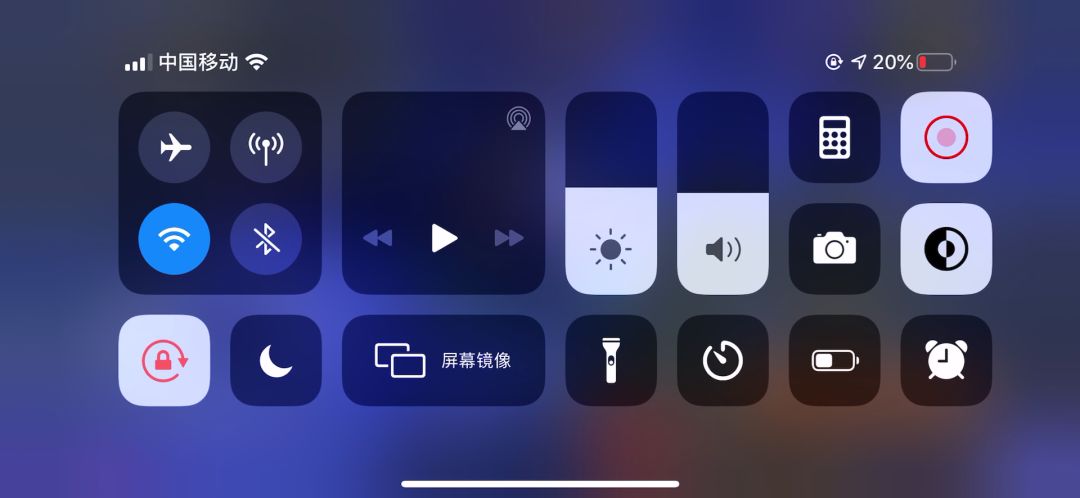The height and width of the screenshot is (498, 1080).
Task: Toggle Bluetooth
Action: (265, 239)
